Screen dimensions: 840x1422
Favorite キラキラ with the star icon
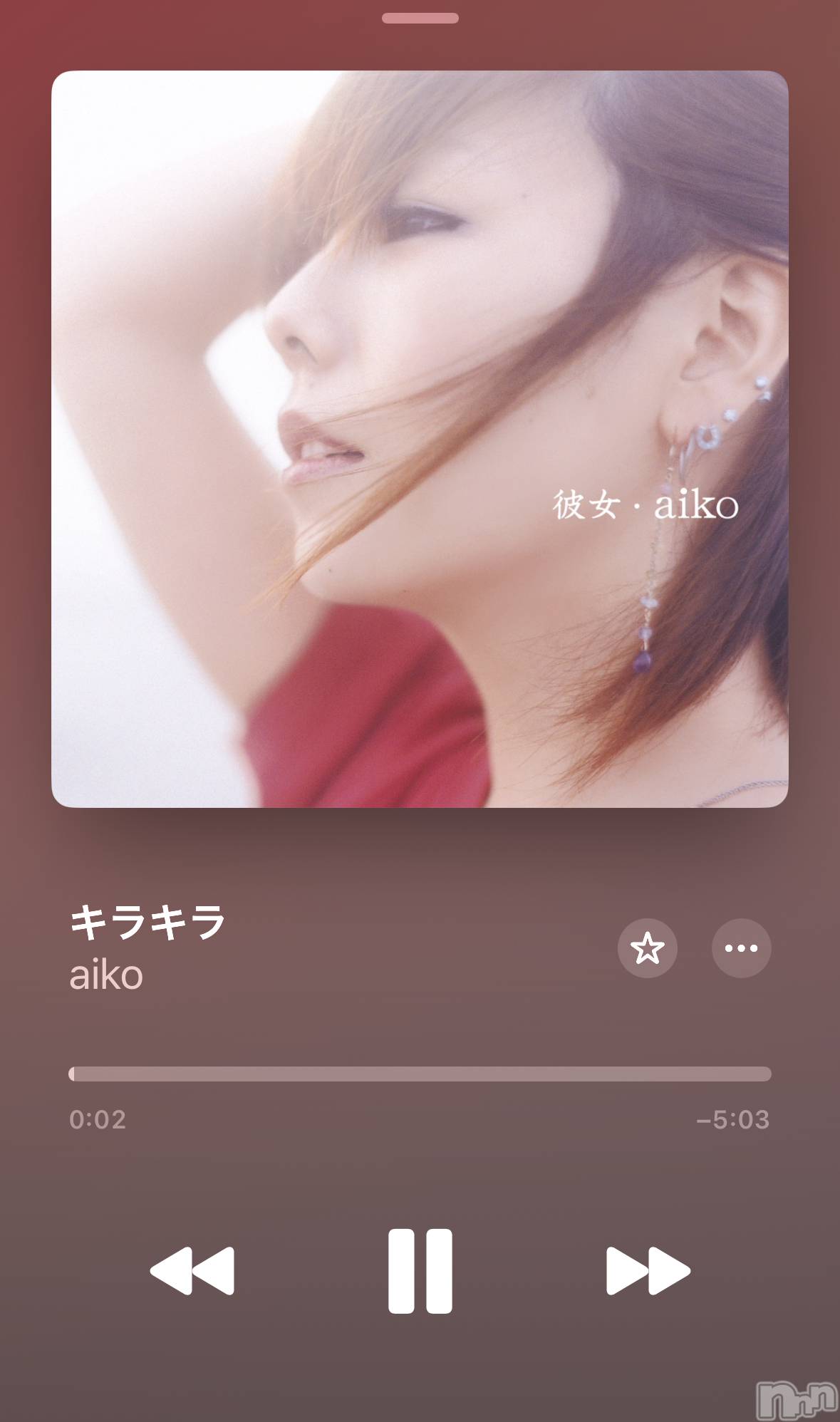point(647,948)
